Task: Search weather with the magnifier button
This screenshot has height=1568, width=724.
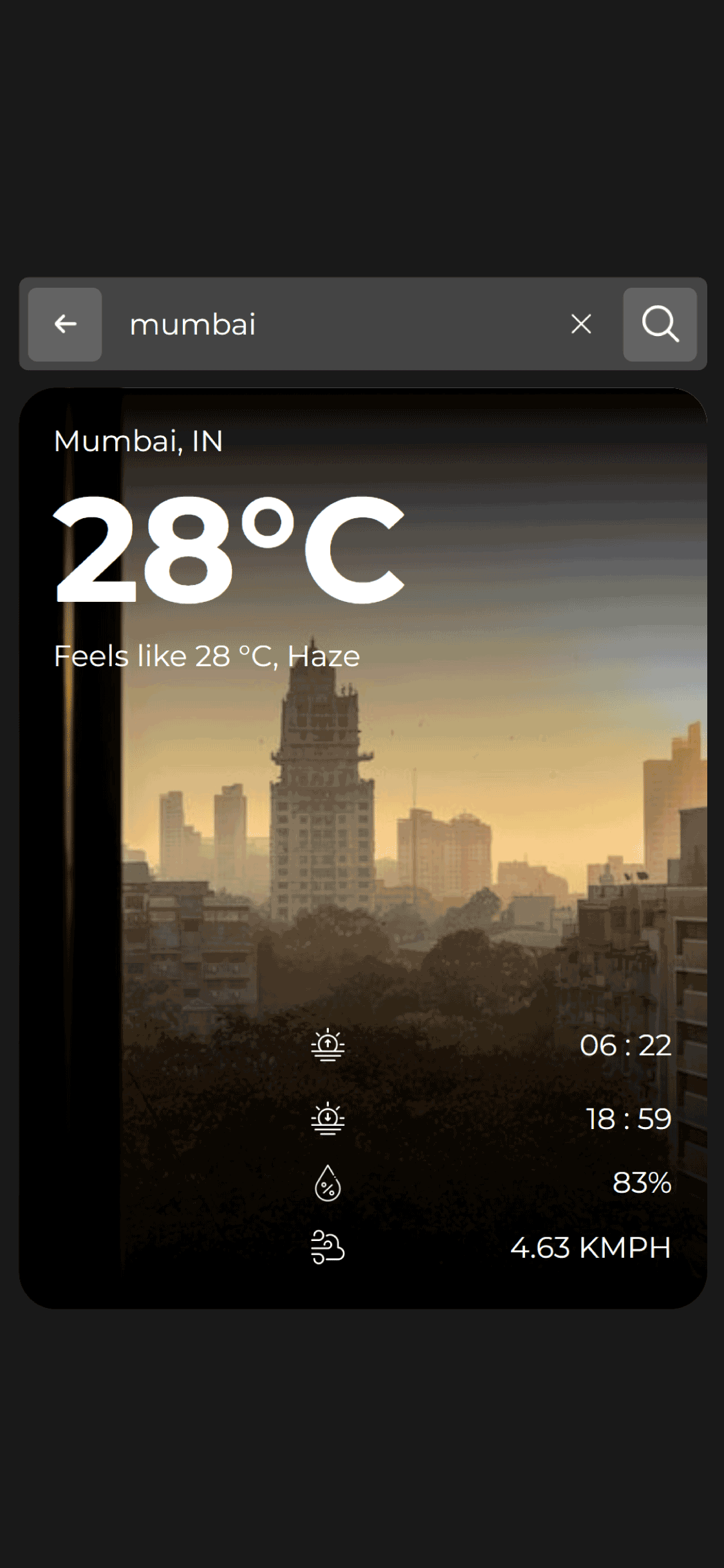Action: [660, 324]
